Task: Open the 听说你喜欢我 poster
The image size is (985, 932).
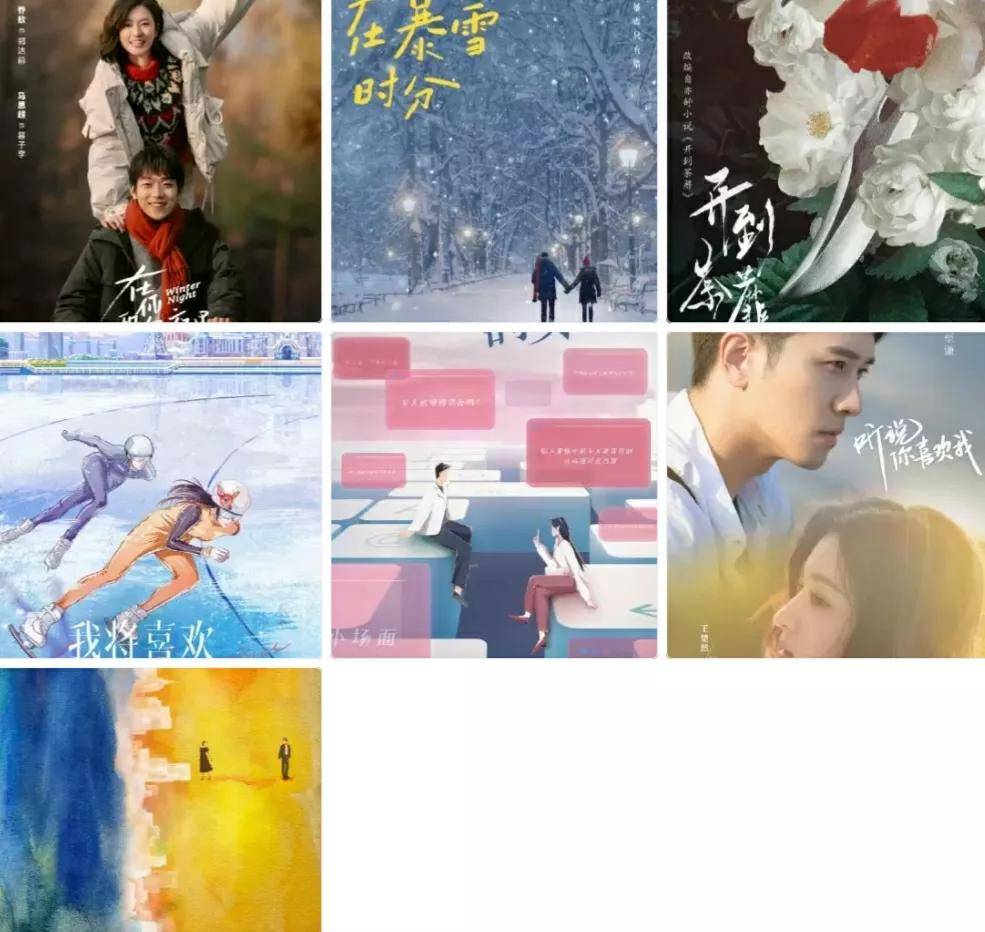Action: tap(826, 495)
